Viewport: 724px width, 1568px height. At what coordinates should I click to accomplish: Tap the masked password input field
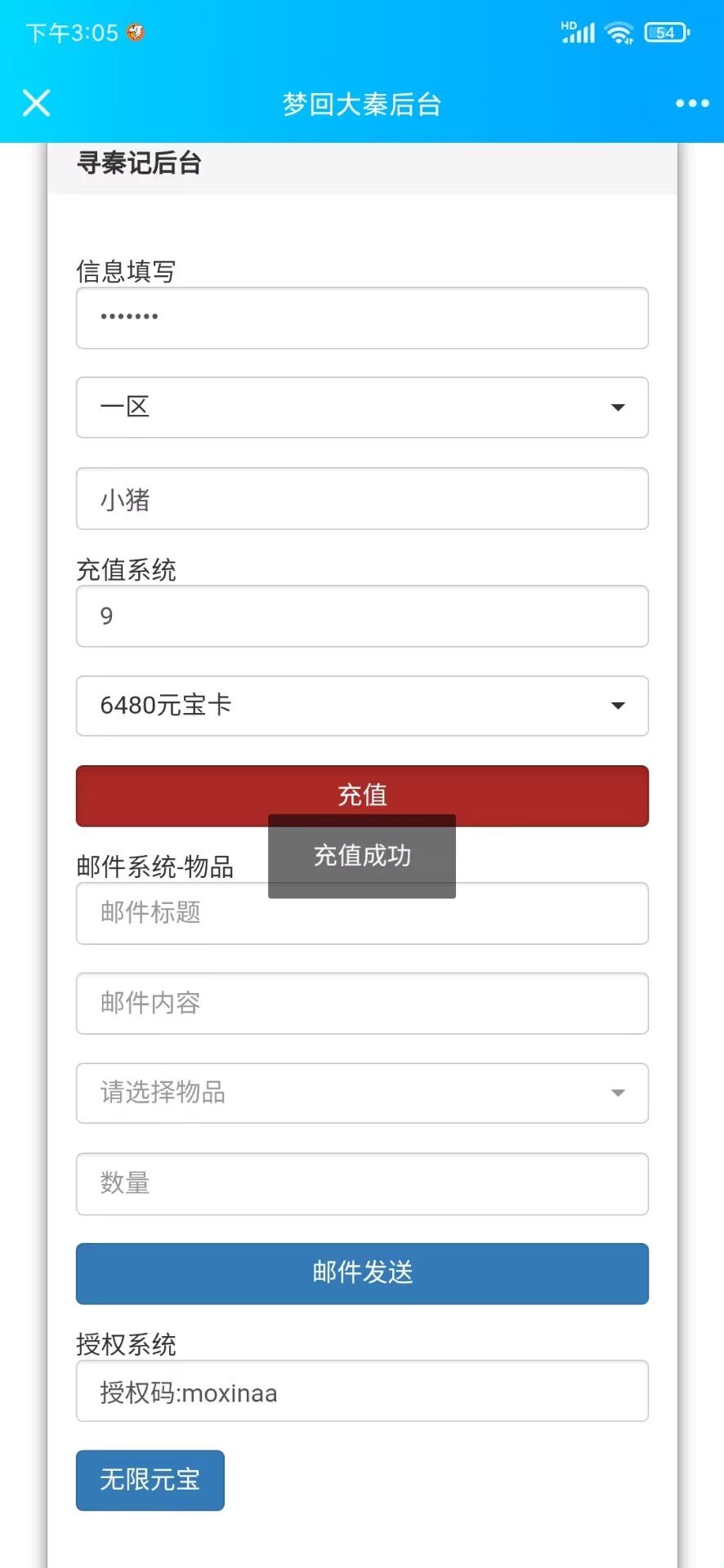(362, 318)
